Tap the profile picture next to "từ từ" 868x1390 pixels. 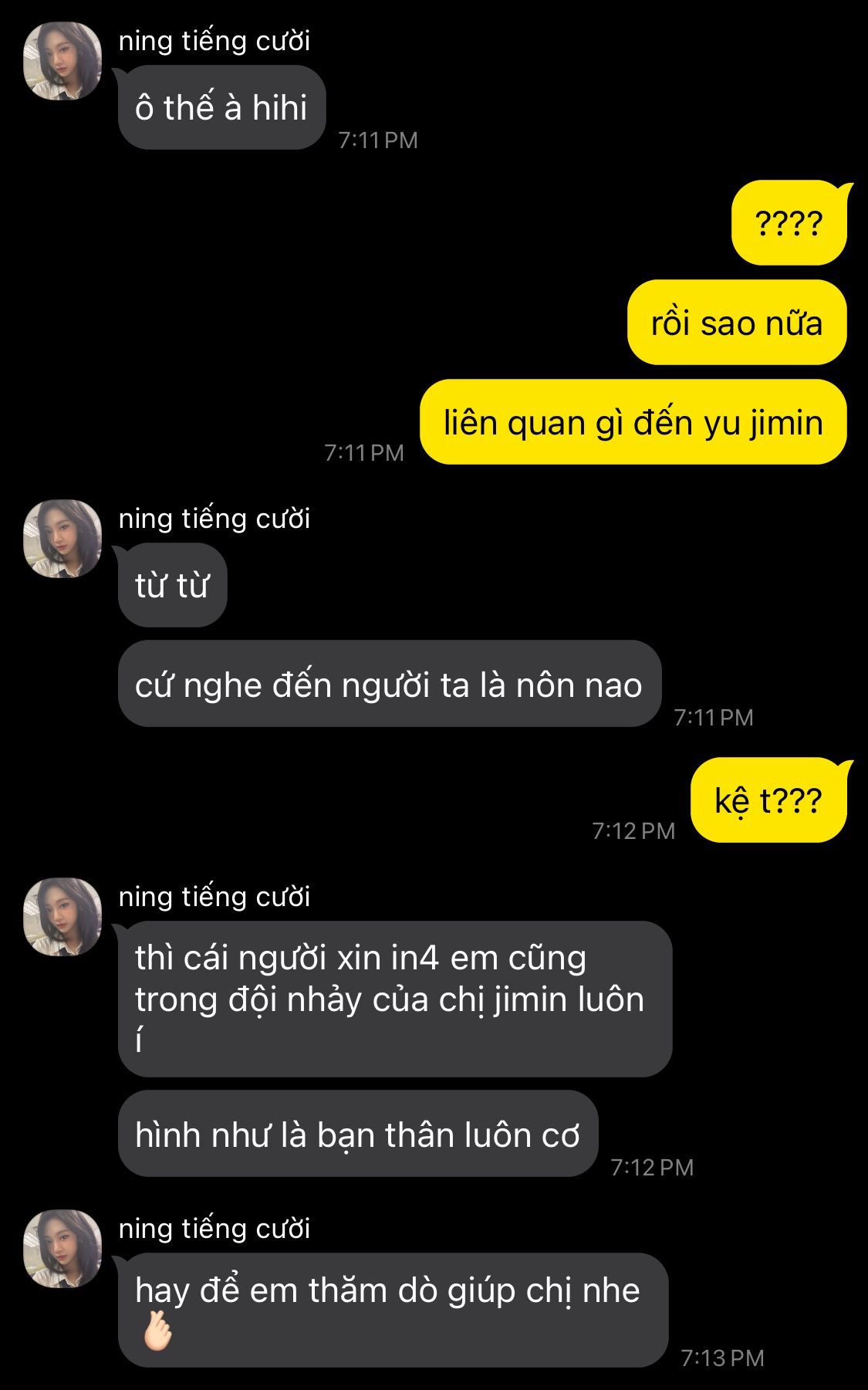click(62, 539)
